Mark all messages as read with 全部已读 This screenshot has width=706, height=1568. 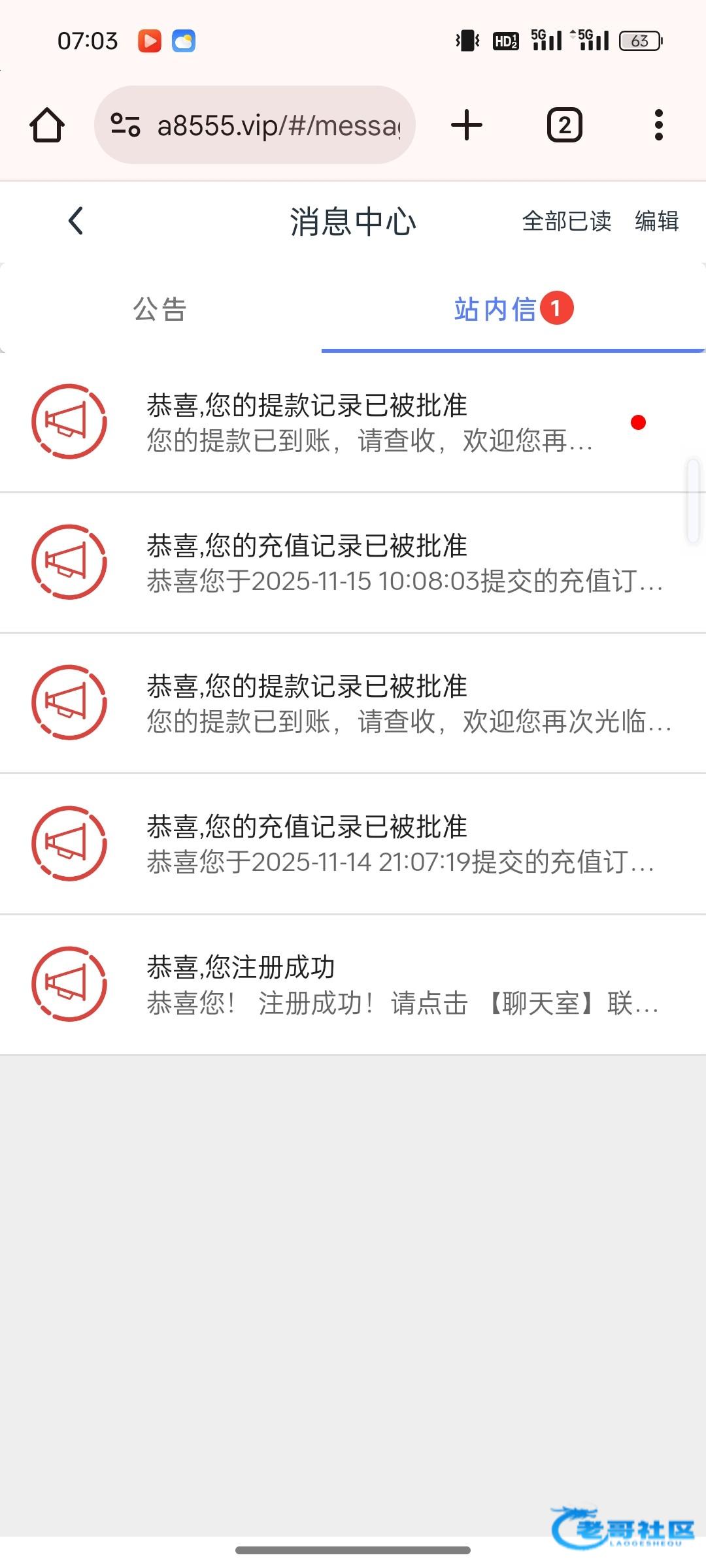pyautogui.click(x=567, y=221)
